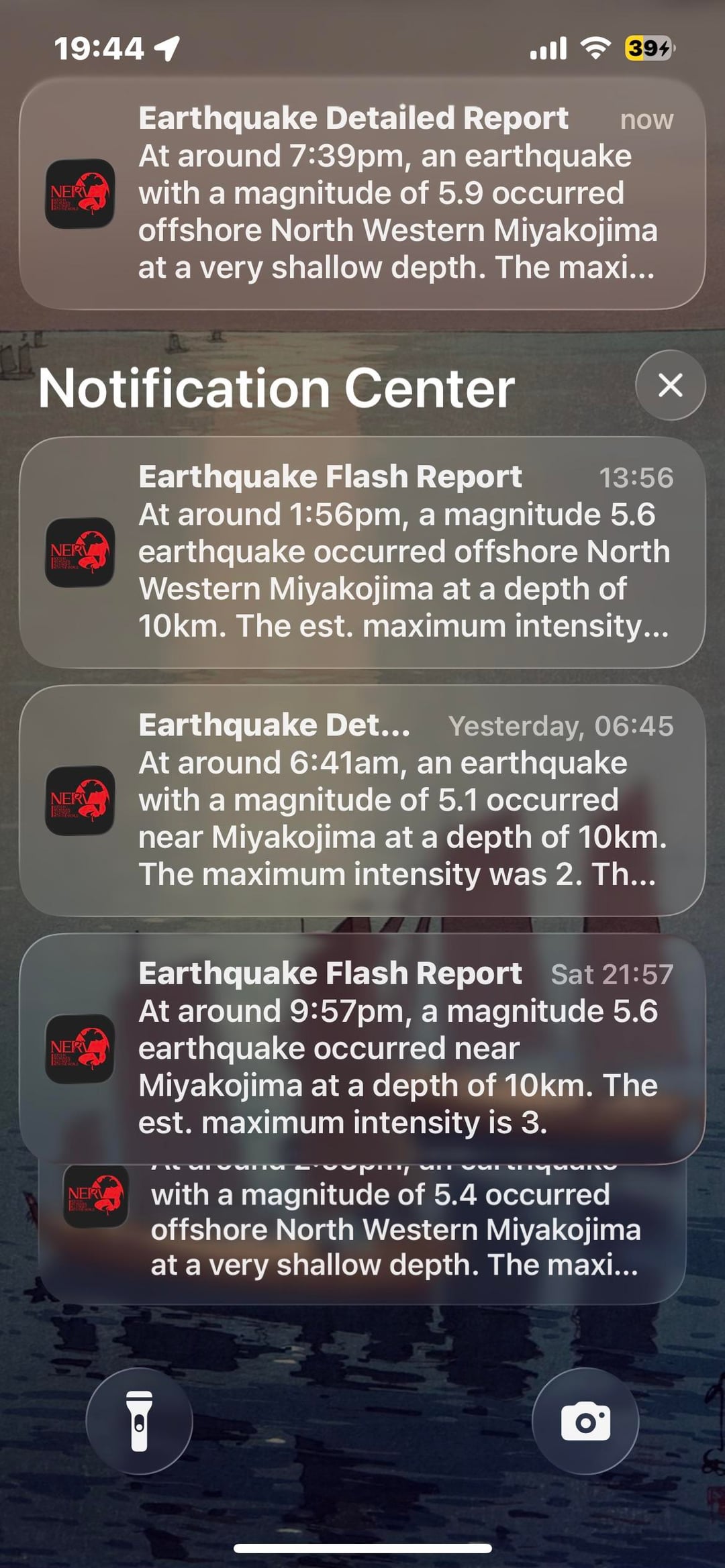Open yesterday's 06:45 magnitude 5.1 earthquake notification
725x1568 pixels.
pos(362,800)
